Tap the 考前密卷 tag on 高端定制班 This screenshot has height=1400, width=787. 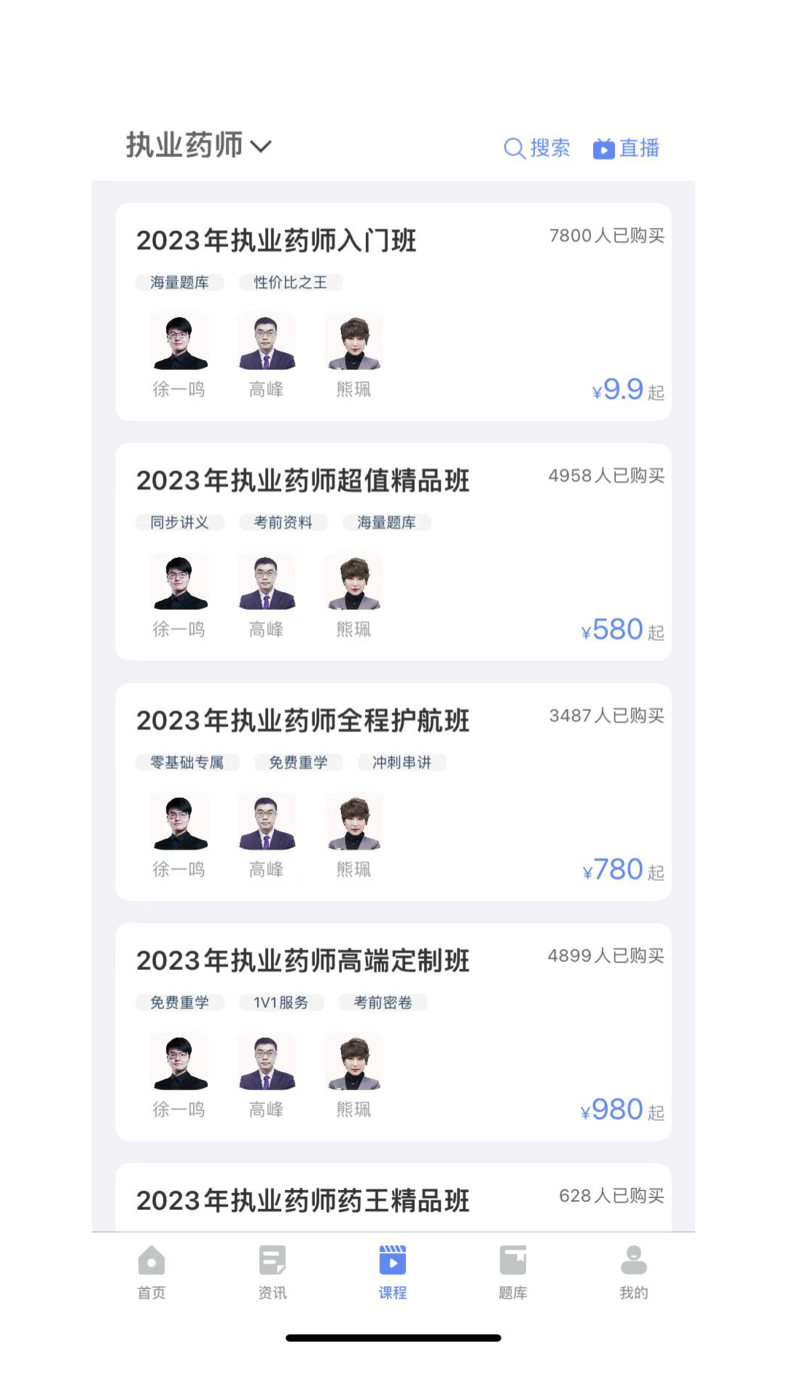(x=383, y=1002)
